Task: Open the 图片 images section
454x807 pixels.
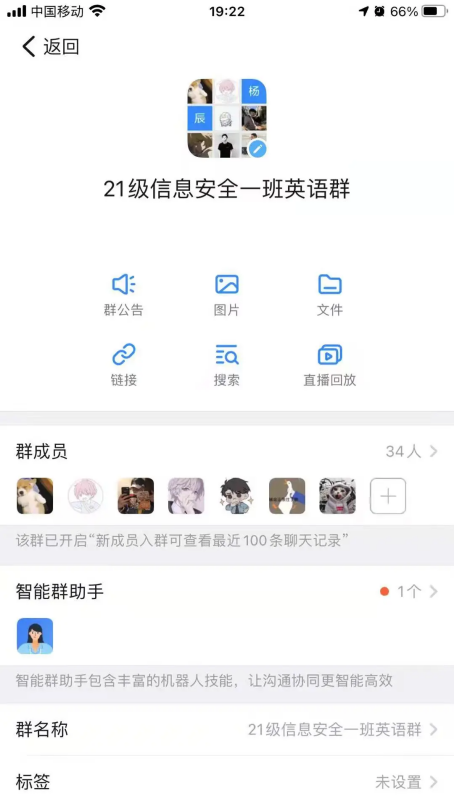Action: tap(226, 294)
